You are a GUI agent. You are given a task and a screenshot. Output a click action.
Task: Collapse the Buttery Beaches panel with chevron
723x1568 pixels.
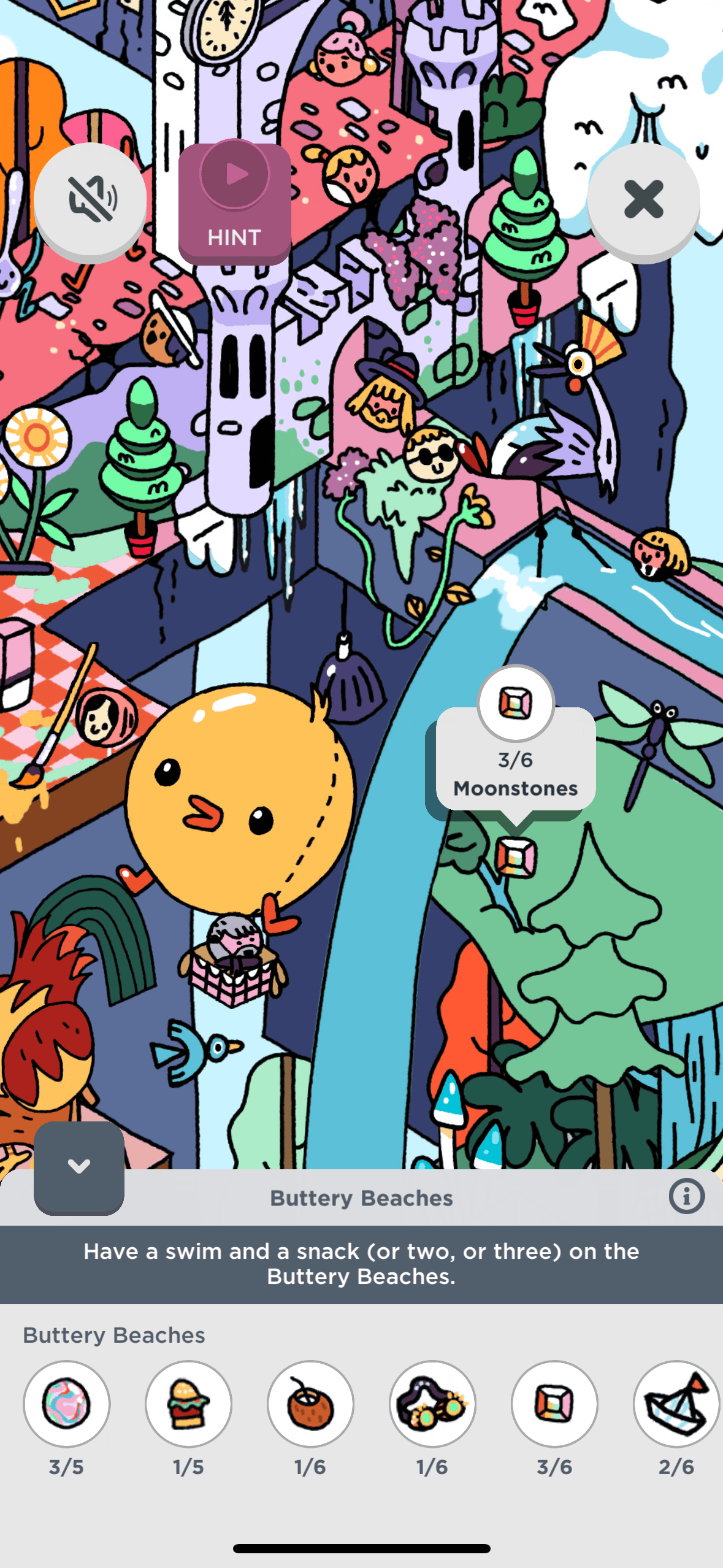(79, 1167)
